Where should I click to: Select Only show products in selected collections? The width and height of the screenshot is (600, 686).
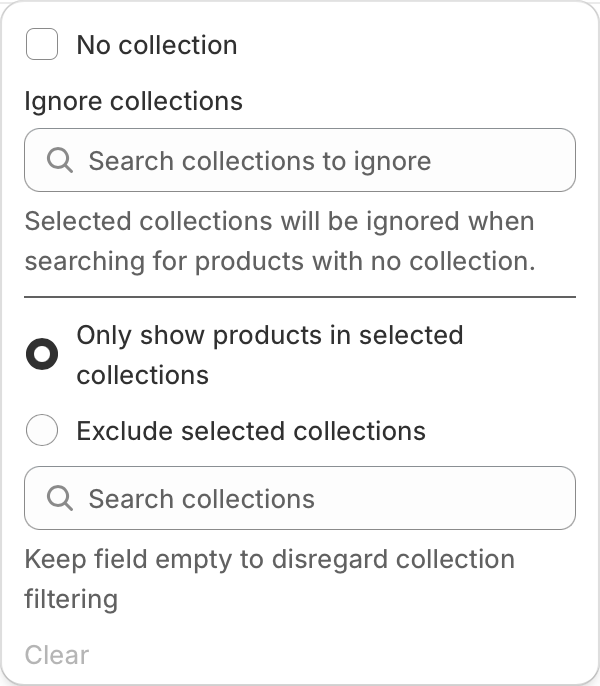click(42, 355)
